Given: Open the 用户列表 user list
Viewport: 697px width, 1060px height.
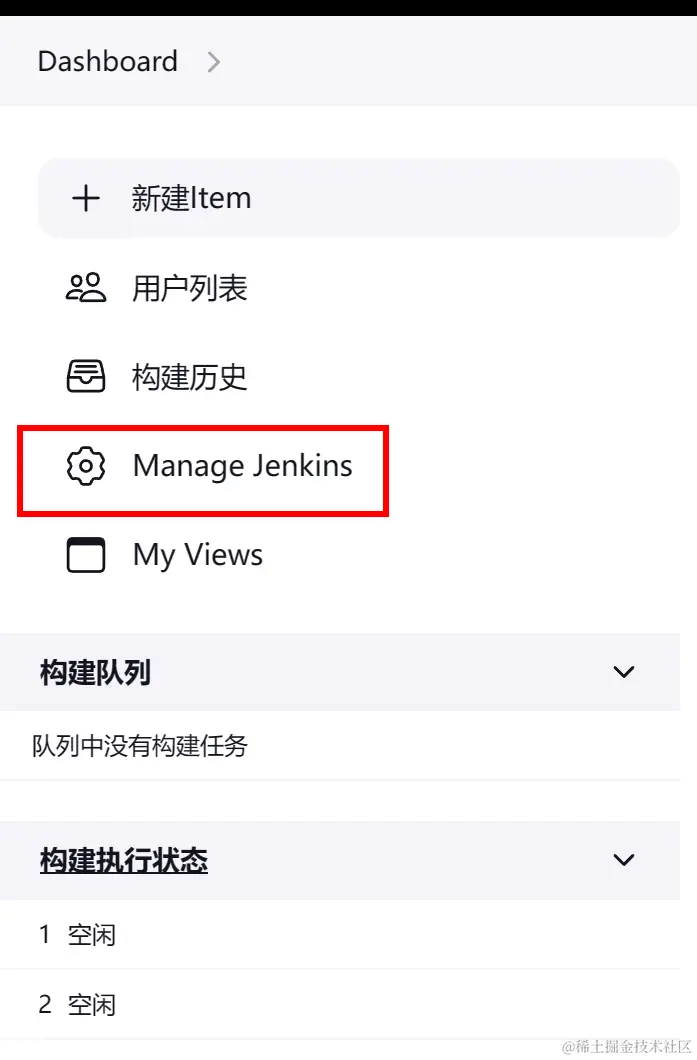Looking at the screenshot, I should click(x=188, y=288).
